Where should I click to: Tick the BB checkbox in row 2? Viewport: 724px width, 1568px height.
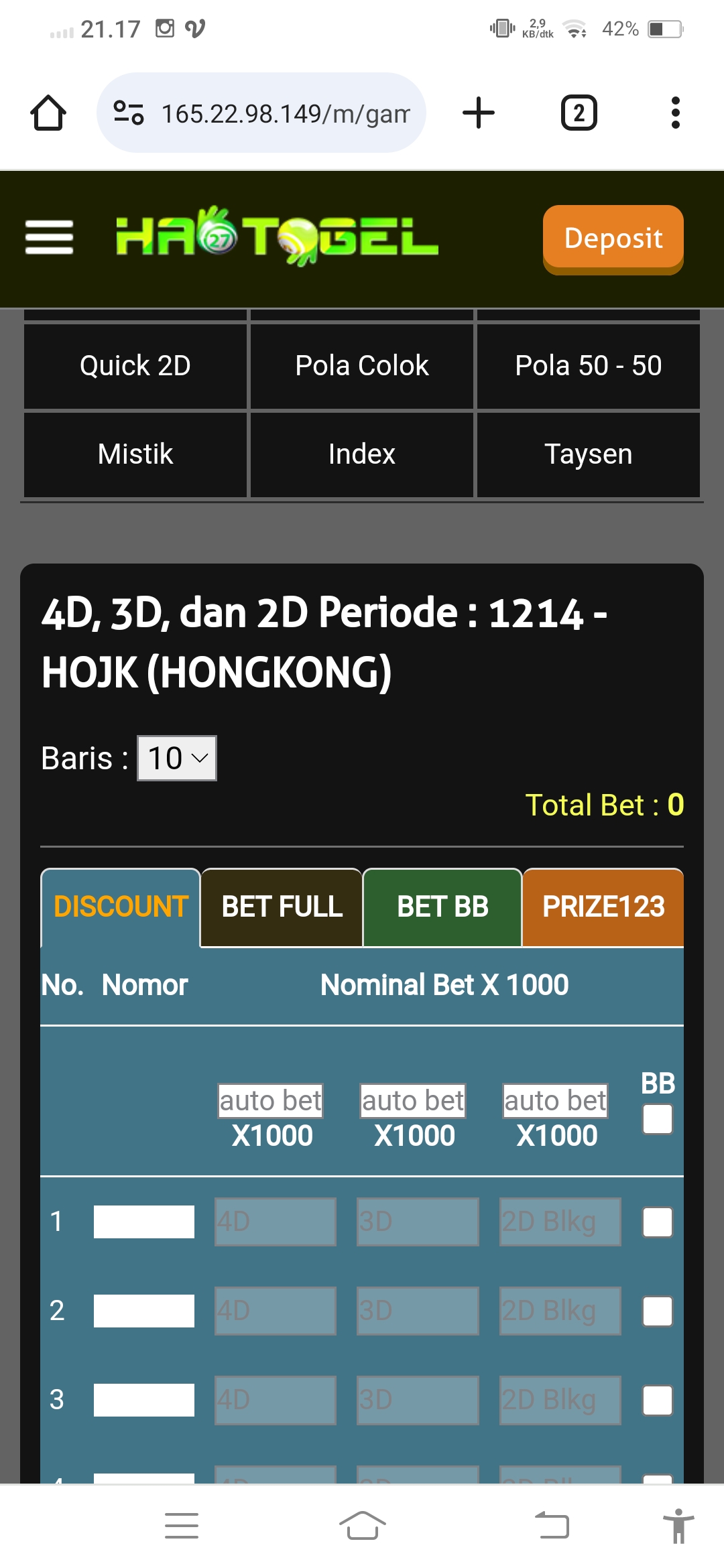[x=657, y=1311]
